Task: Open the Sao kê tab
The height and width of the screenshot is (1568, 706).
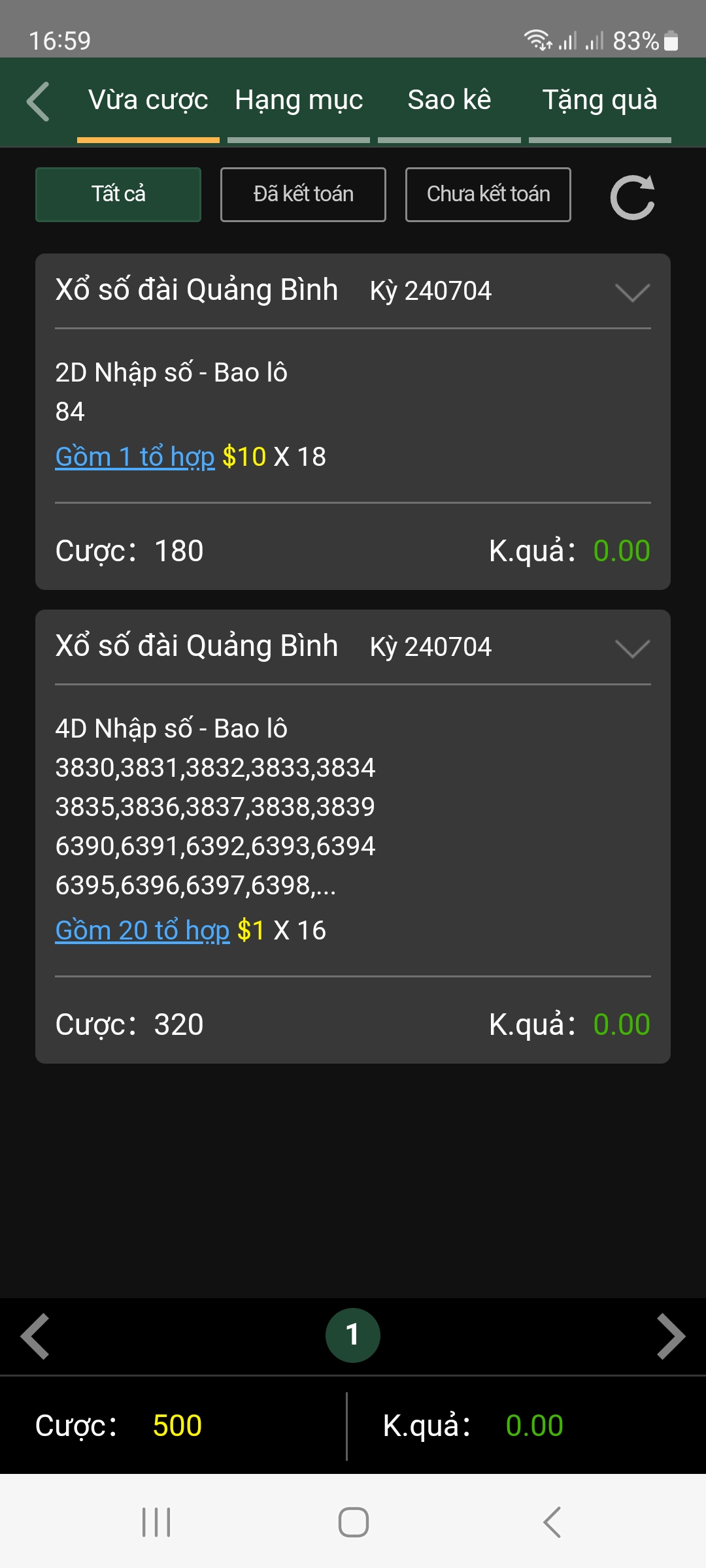Action: coord(449,101)
